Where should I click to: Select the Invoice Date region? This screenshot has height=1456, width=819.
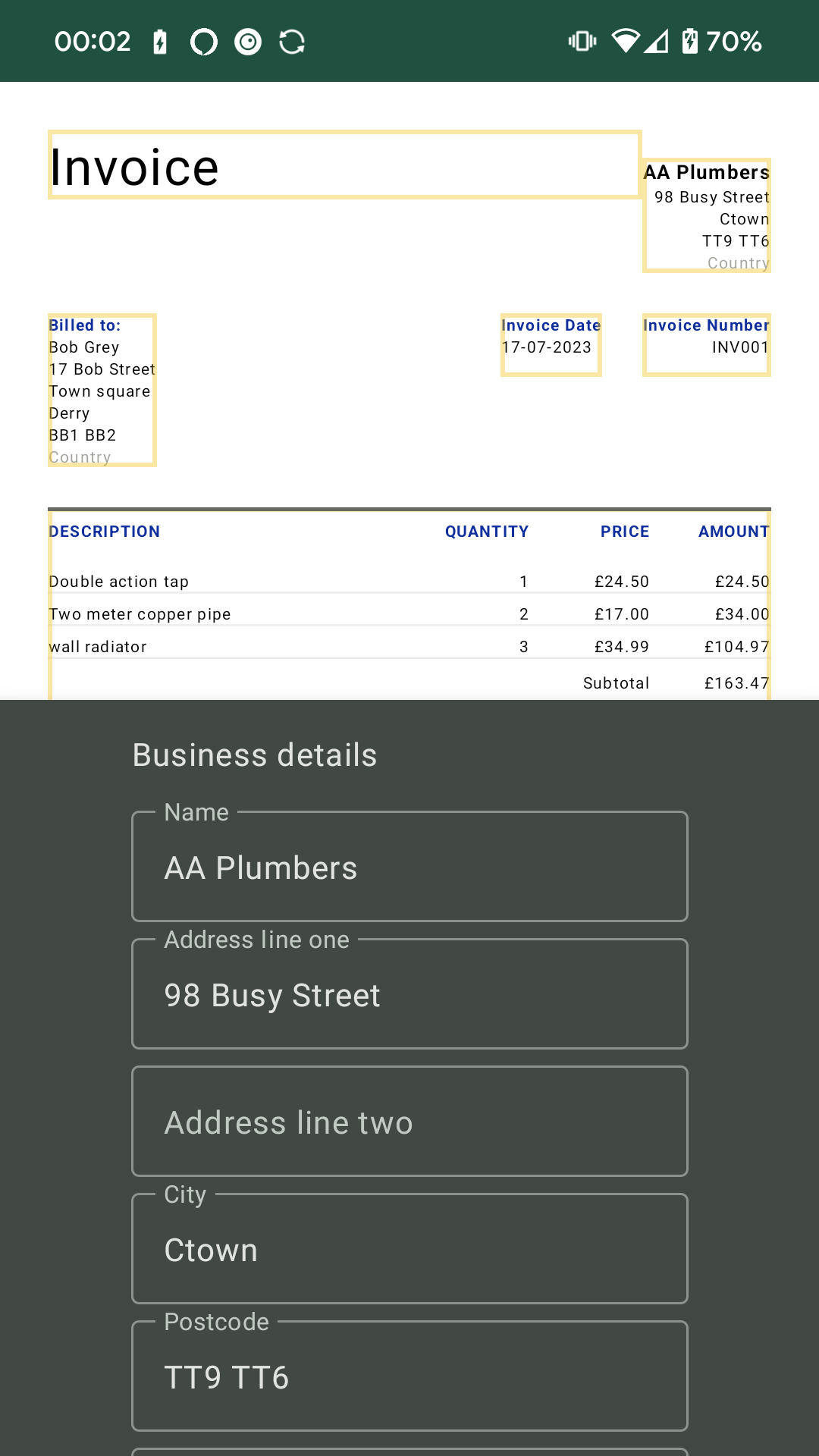(551, 344)
